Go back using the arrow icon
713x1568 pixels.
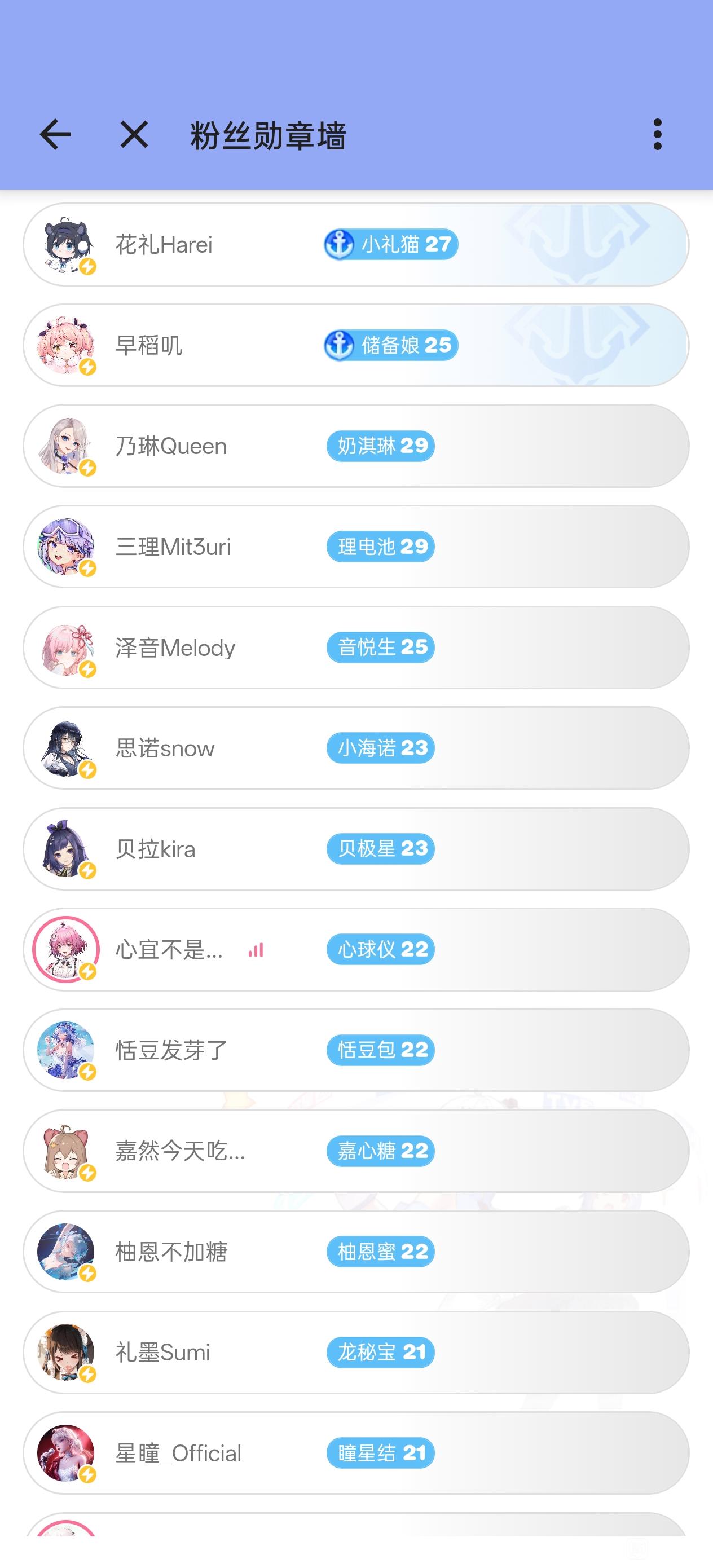coord(55,135)
